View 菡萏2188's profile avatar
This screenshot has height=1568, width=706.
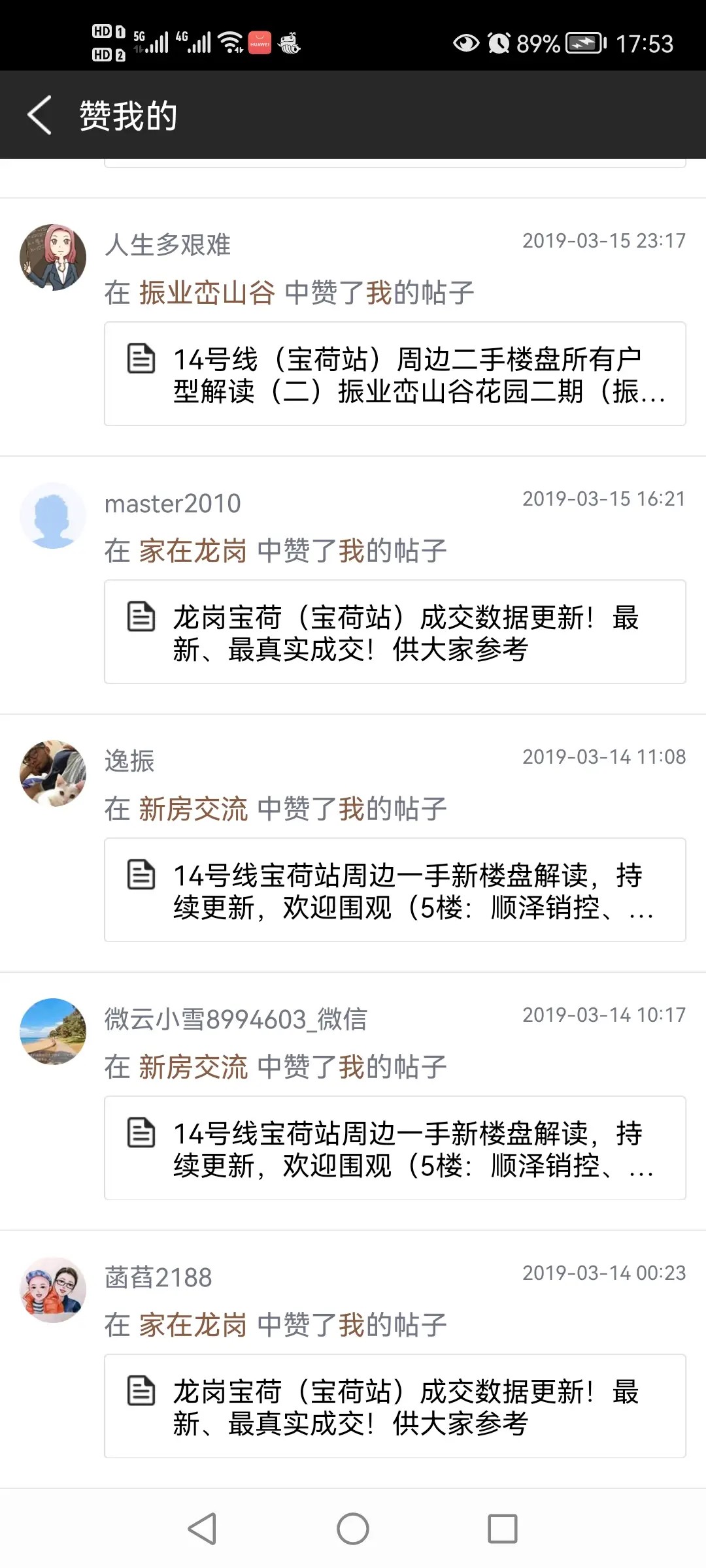tap(53, 1290)
